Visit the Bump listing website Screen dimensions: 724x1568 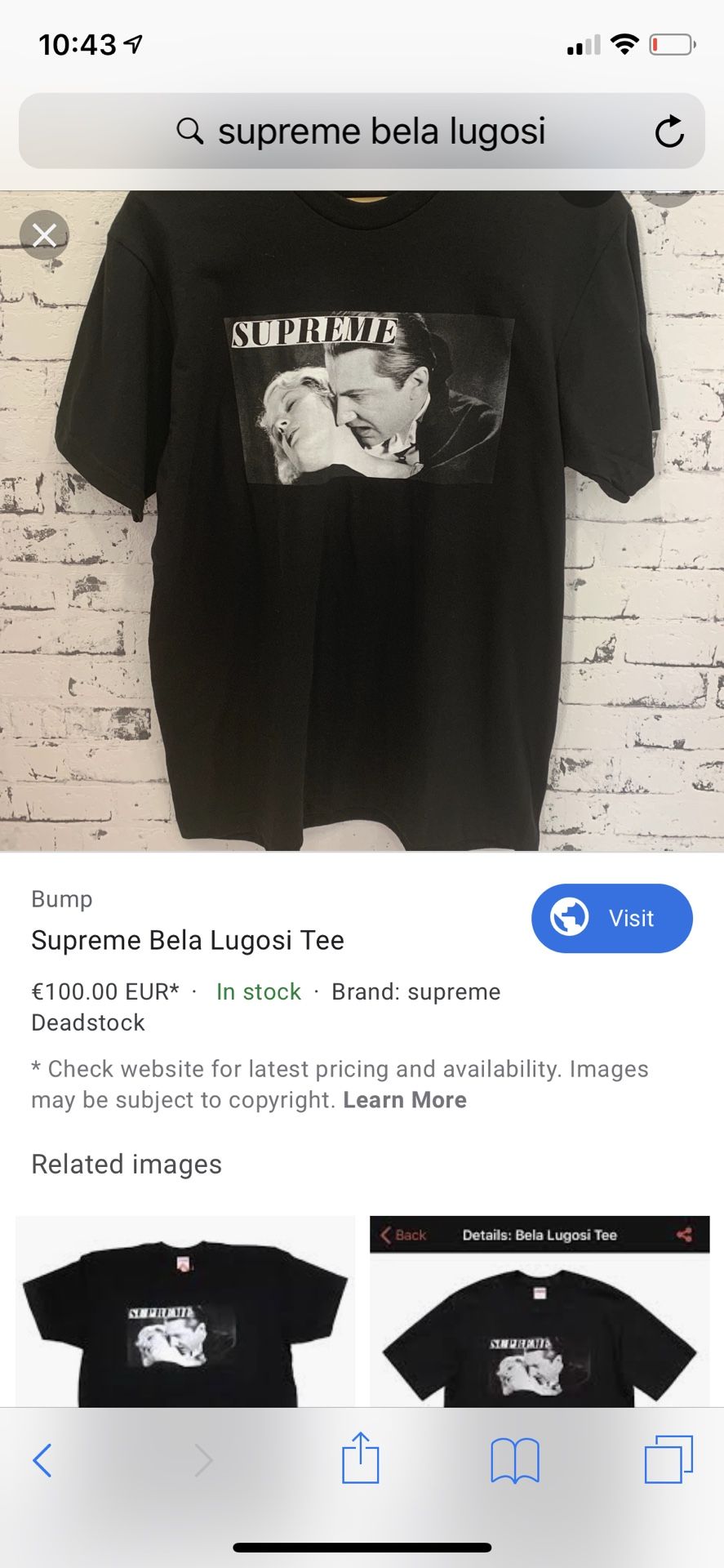click(611, 918)
